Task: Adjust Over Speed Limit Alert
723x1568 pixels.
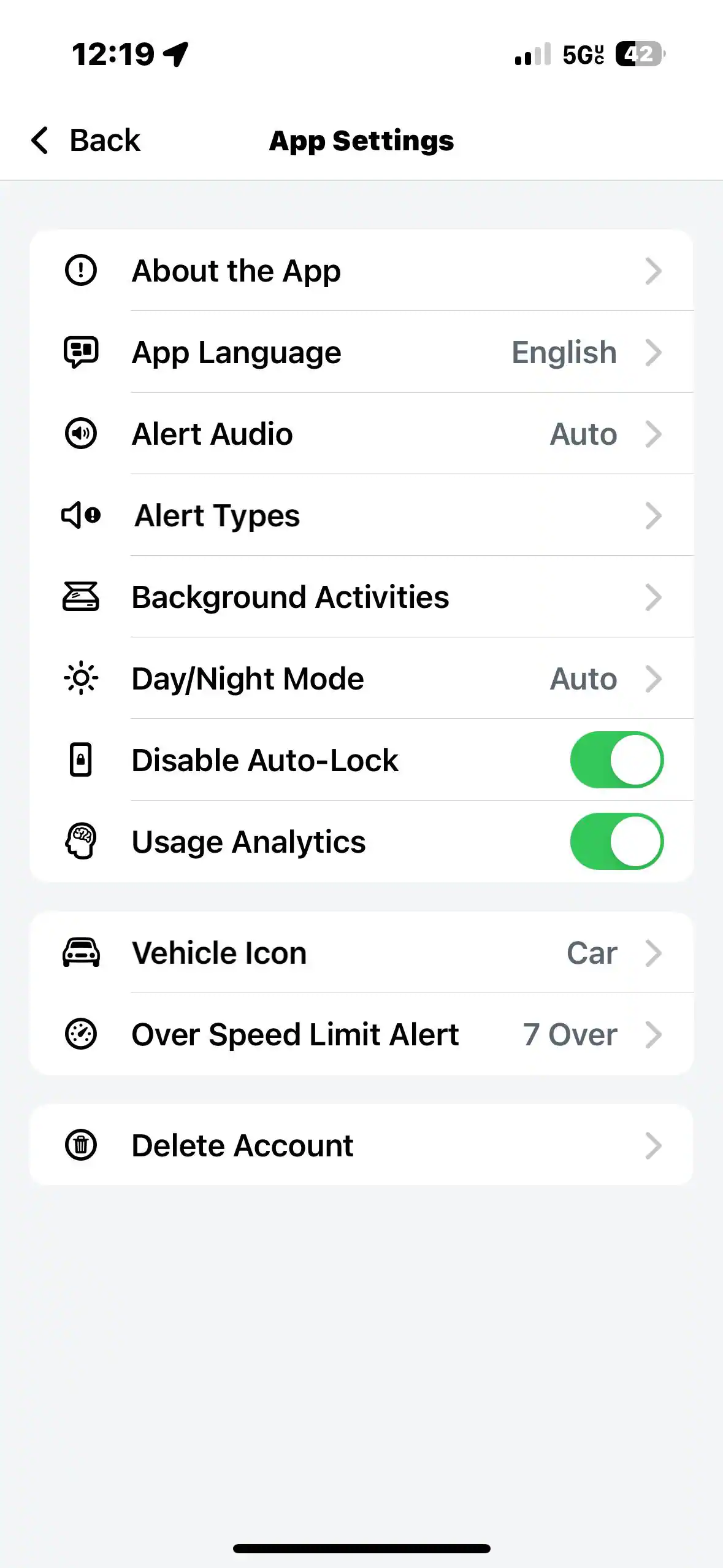Action: click(x=361, y=1034)
